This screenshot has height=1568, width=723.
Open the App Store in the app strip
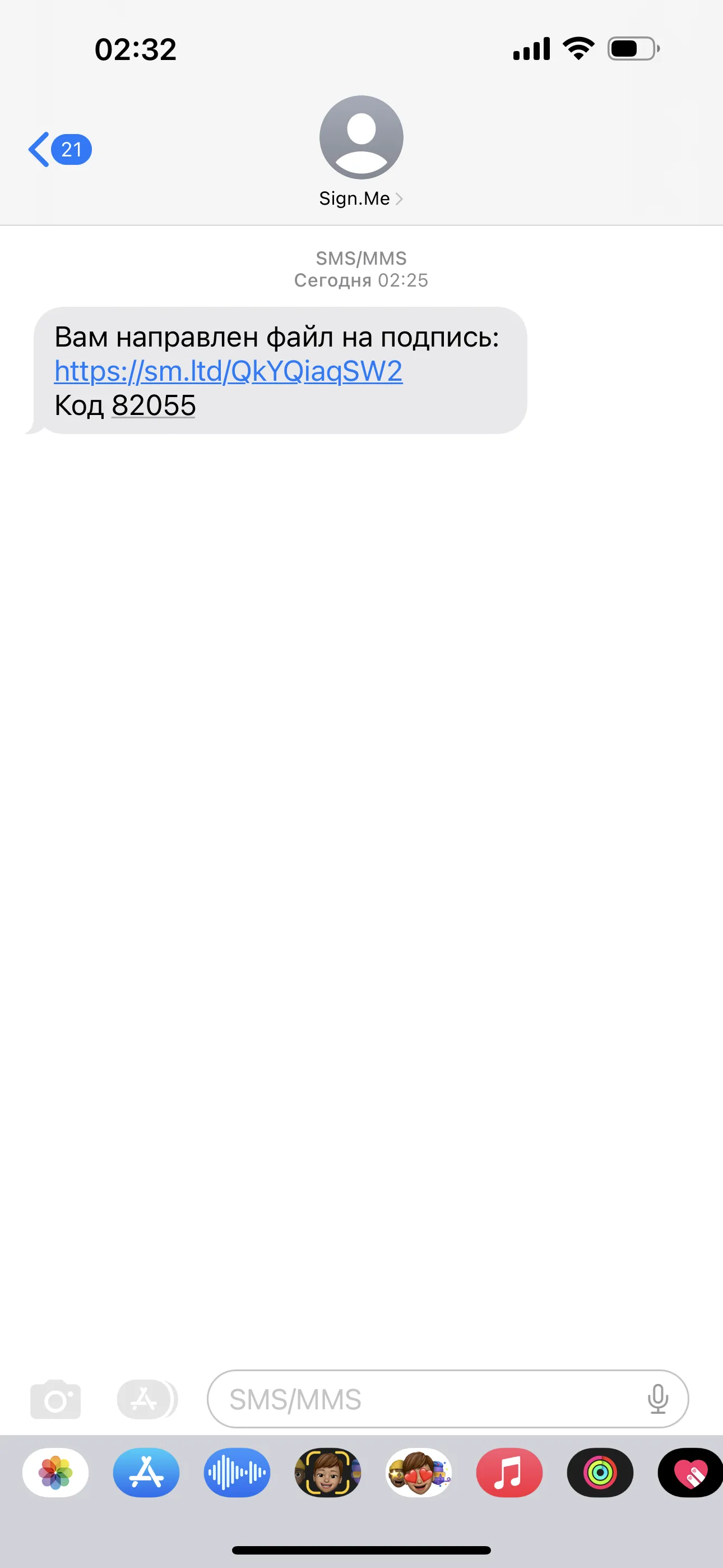[146, 1473]
